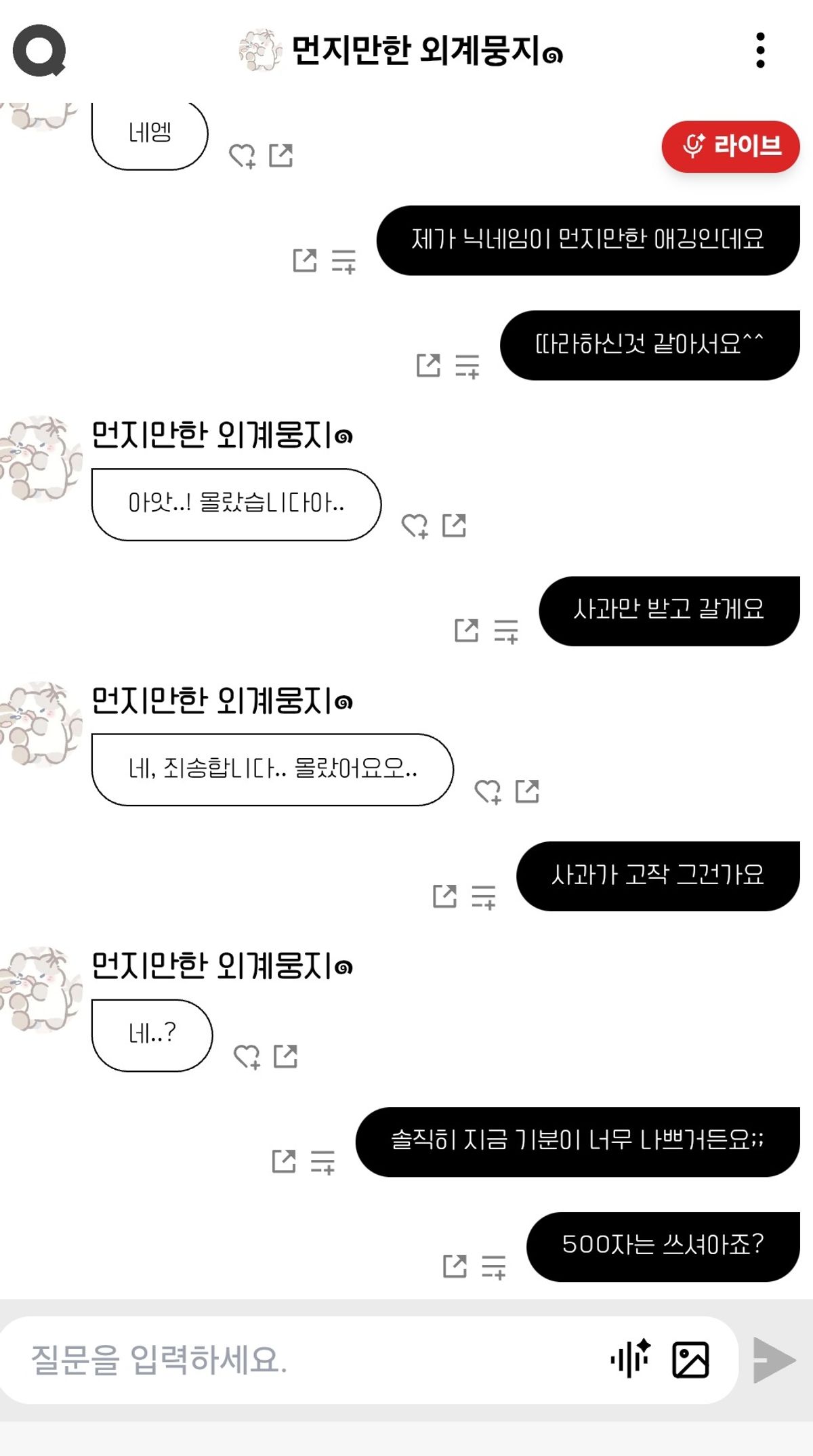
Task: Focus the '질문을 입력하세요.' question field
Action: pos(305,1360)
